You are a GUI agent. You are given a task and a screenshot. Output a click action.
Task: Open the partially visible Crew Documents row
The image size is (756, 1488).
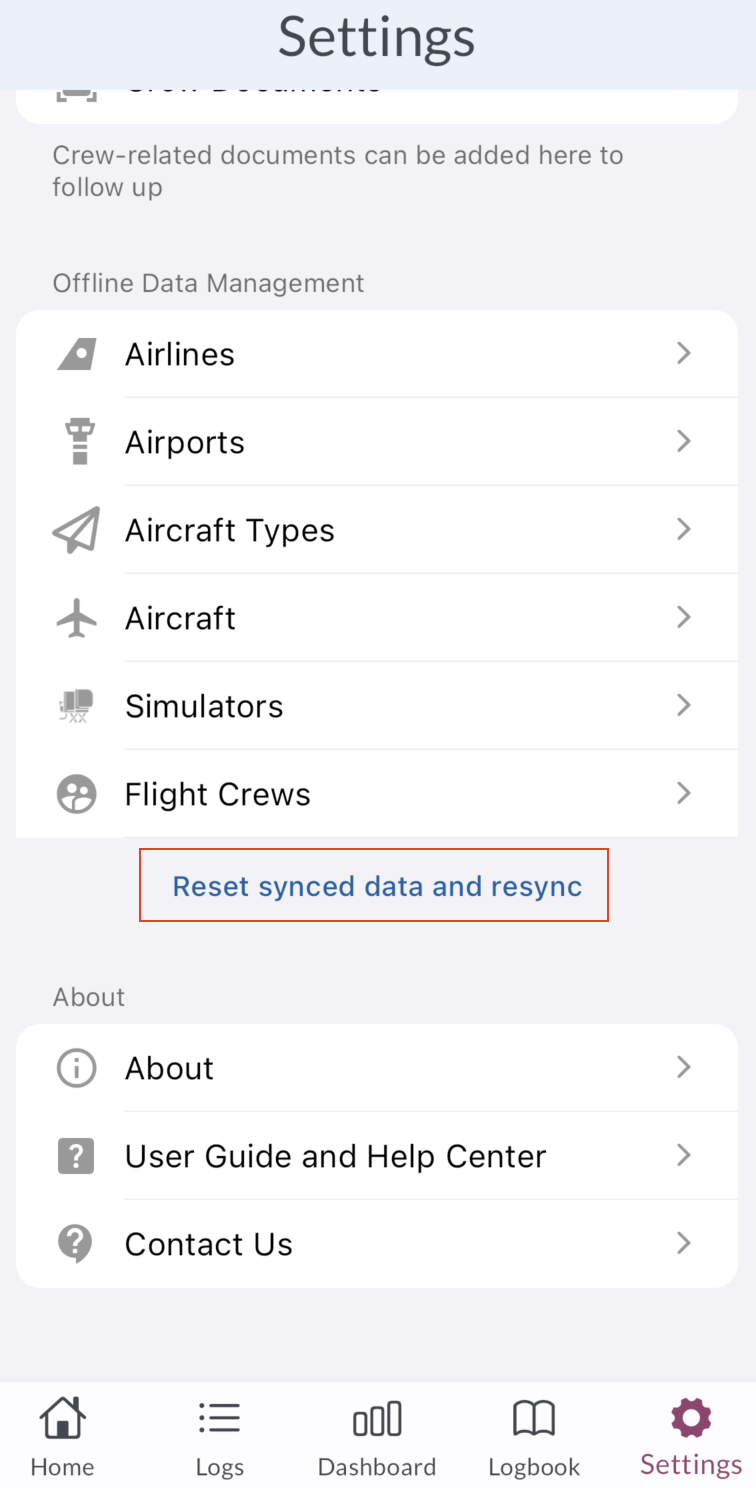pyautogui.click(x=376, y=104)
